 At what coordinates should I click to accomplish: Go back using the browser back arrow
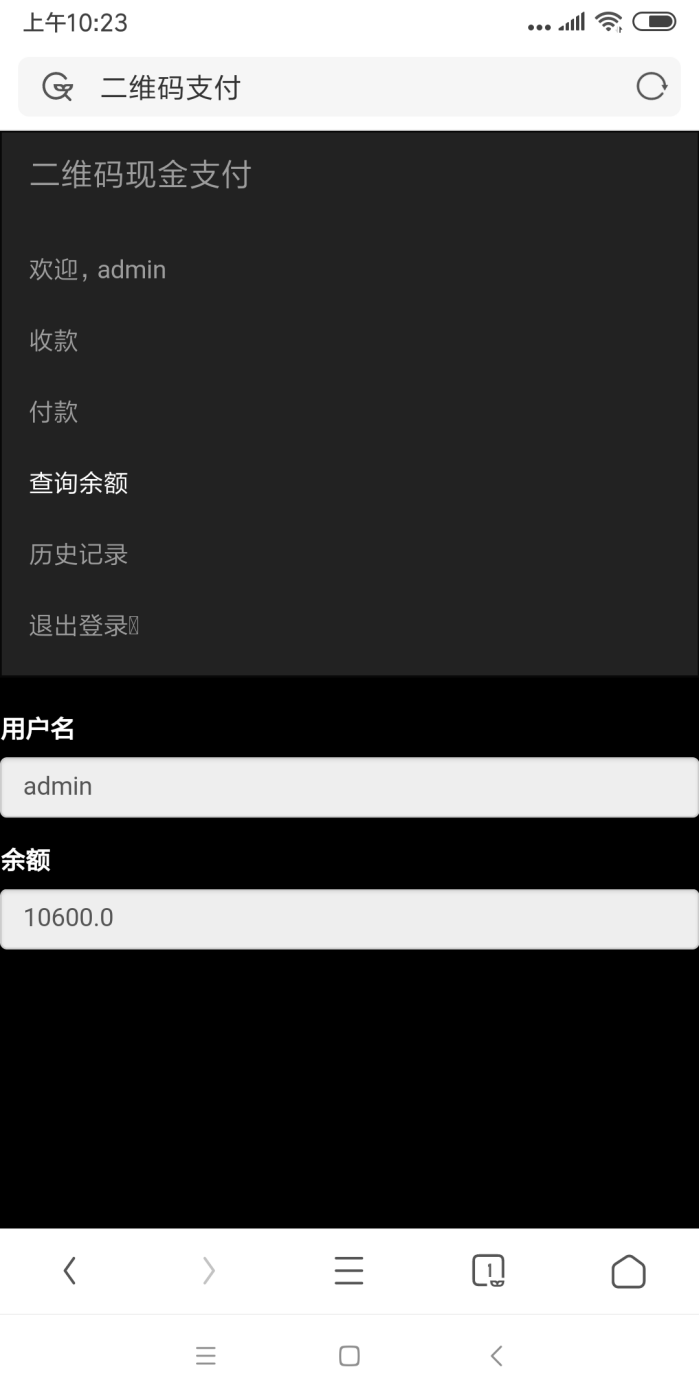coord(69,1271)
